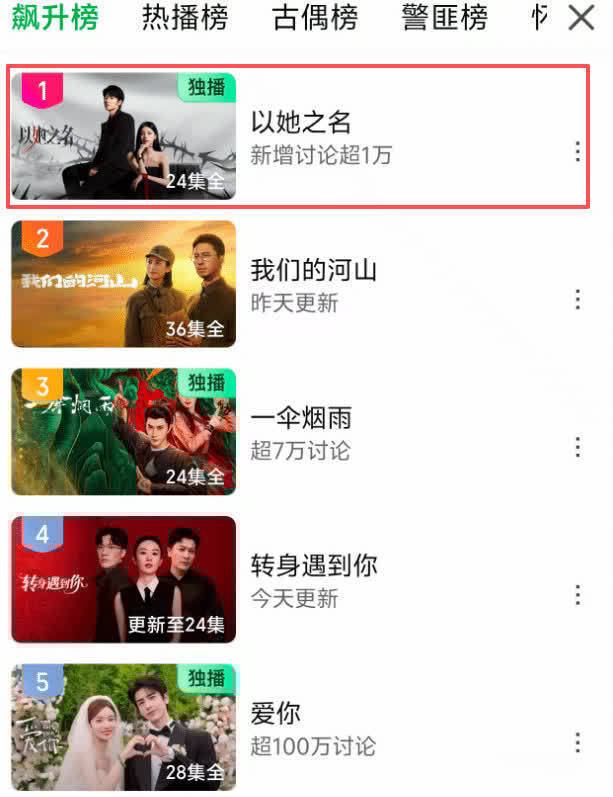Switch to the 古偶榜 tab
Image resolution: width=613 pixels, height=797 pixels.
315,17
